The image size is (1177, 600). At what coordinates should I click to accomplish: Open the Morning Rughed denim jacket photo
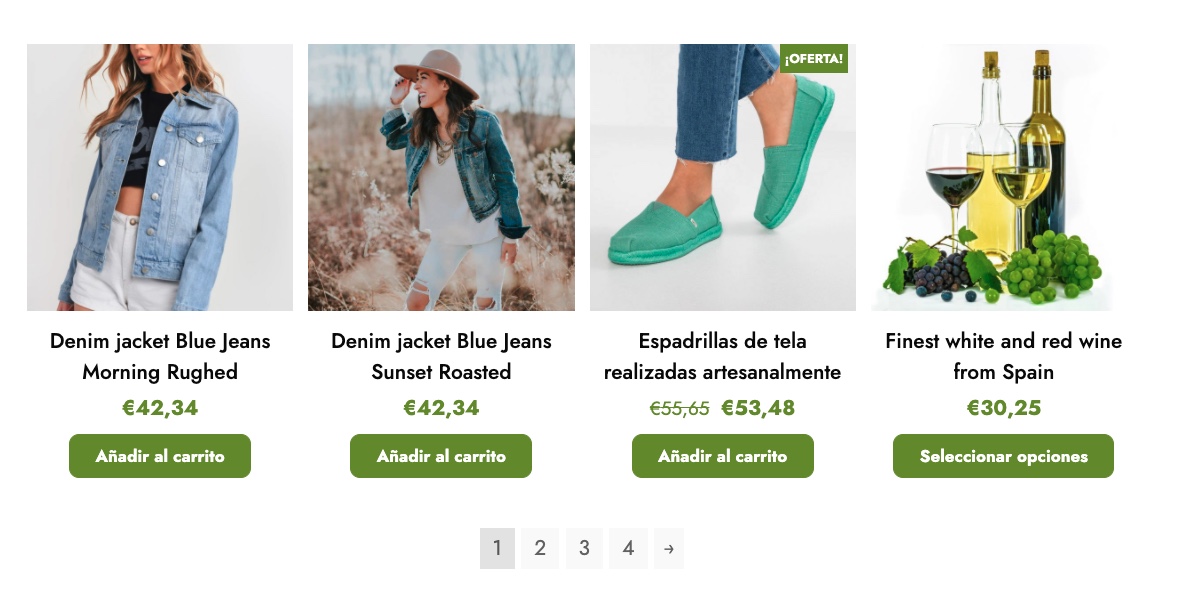pos(160,177)
